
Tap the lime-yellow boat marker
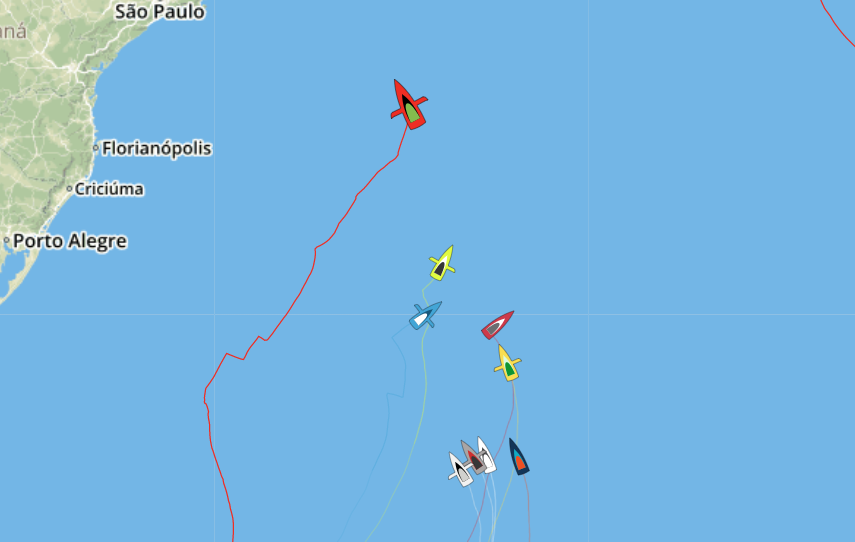[x=442, y=263]
